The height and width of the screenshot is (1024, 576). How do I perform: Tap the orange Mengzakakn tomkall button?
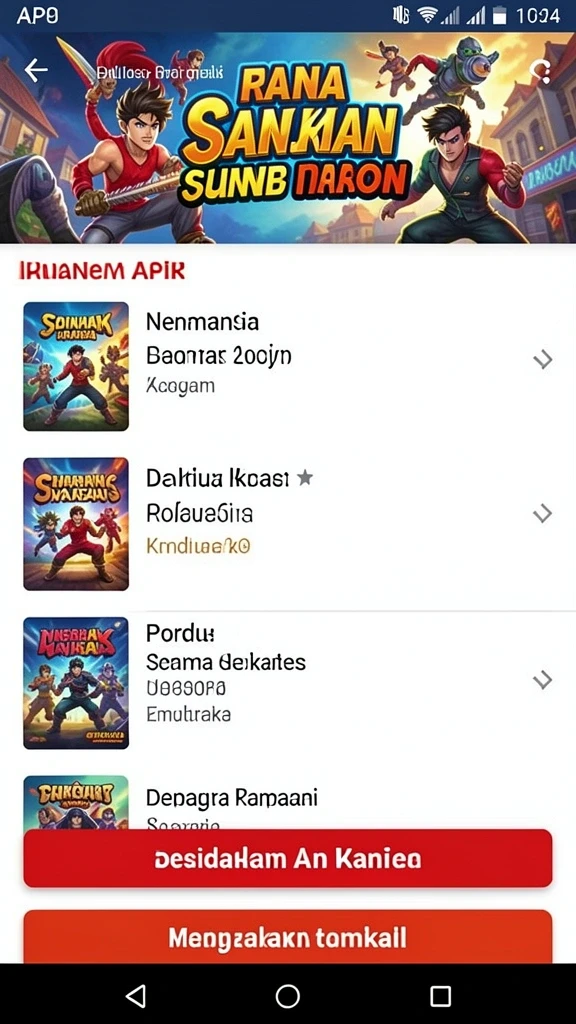(x=288, y=936)
